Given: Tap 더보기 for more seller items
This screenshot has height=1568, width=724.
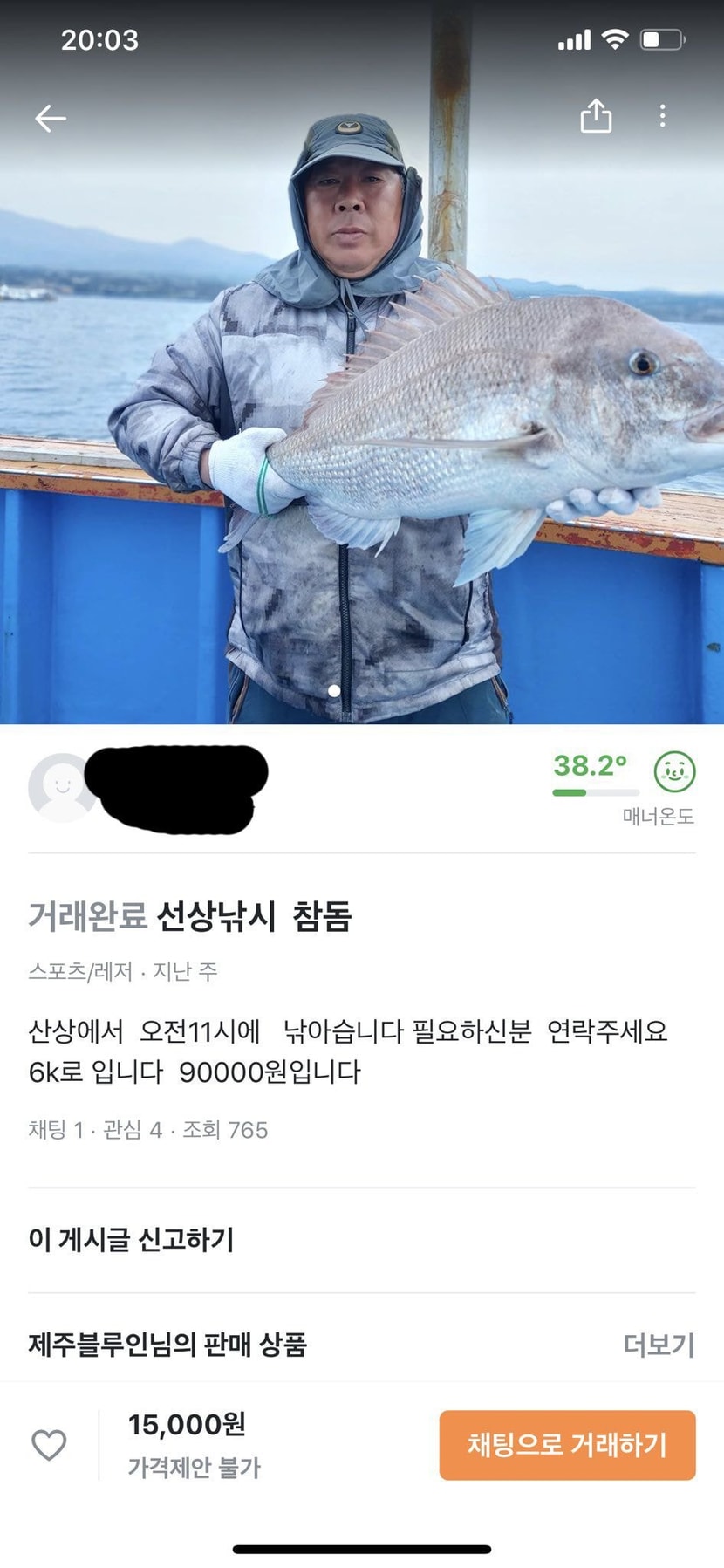Looking at the screenshot, I should click(659, 1345).
